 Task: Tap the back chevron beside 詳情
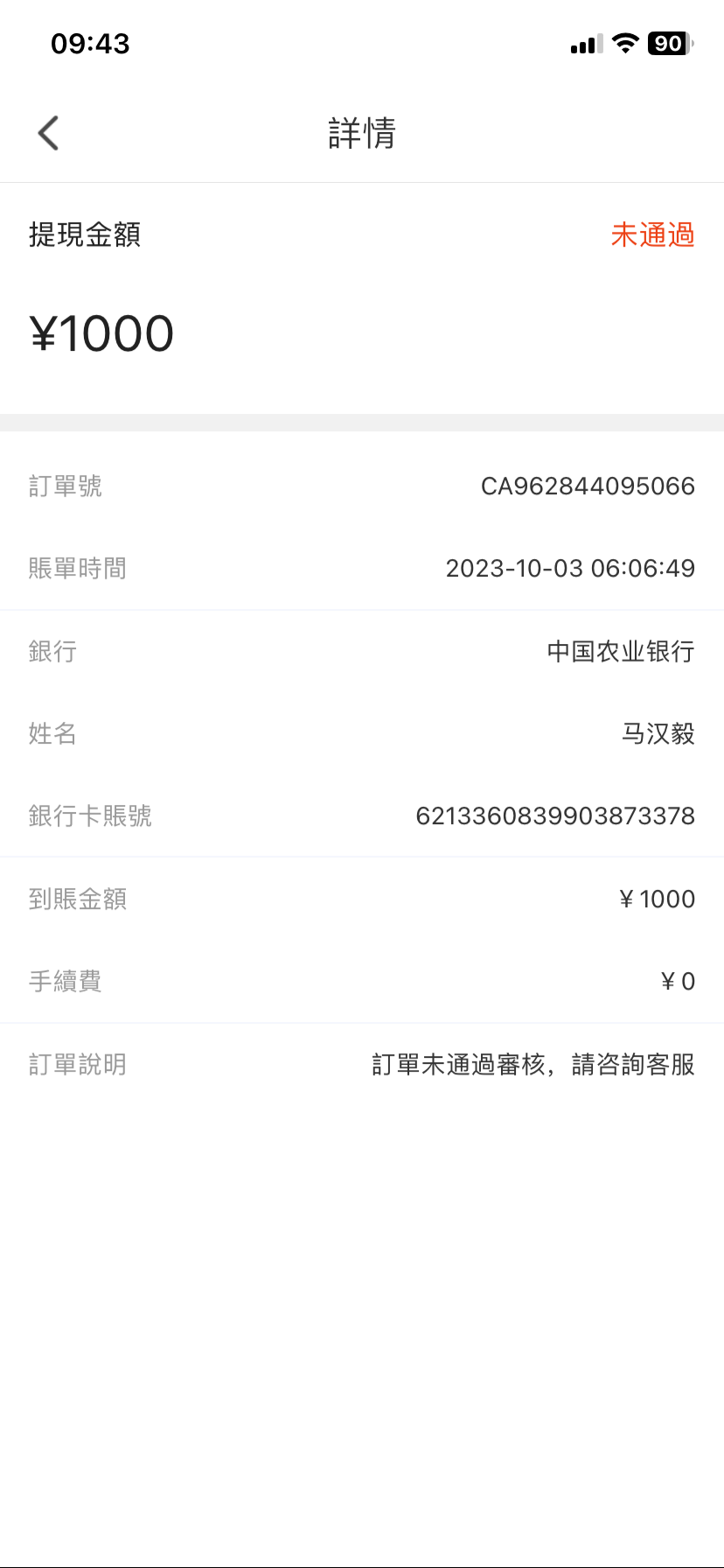point(48,132)
